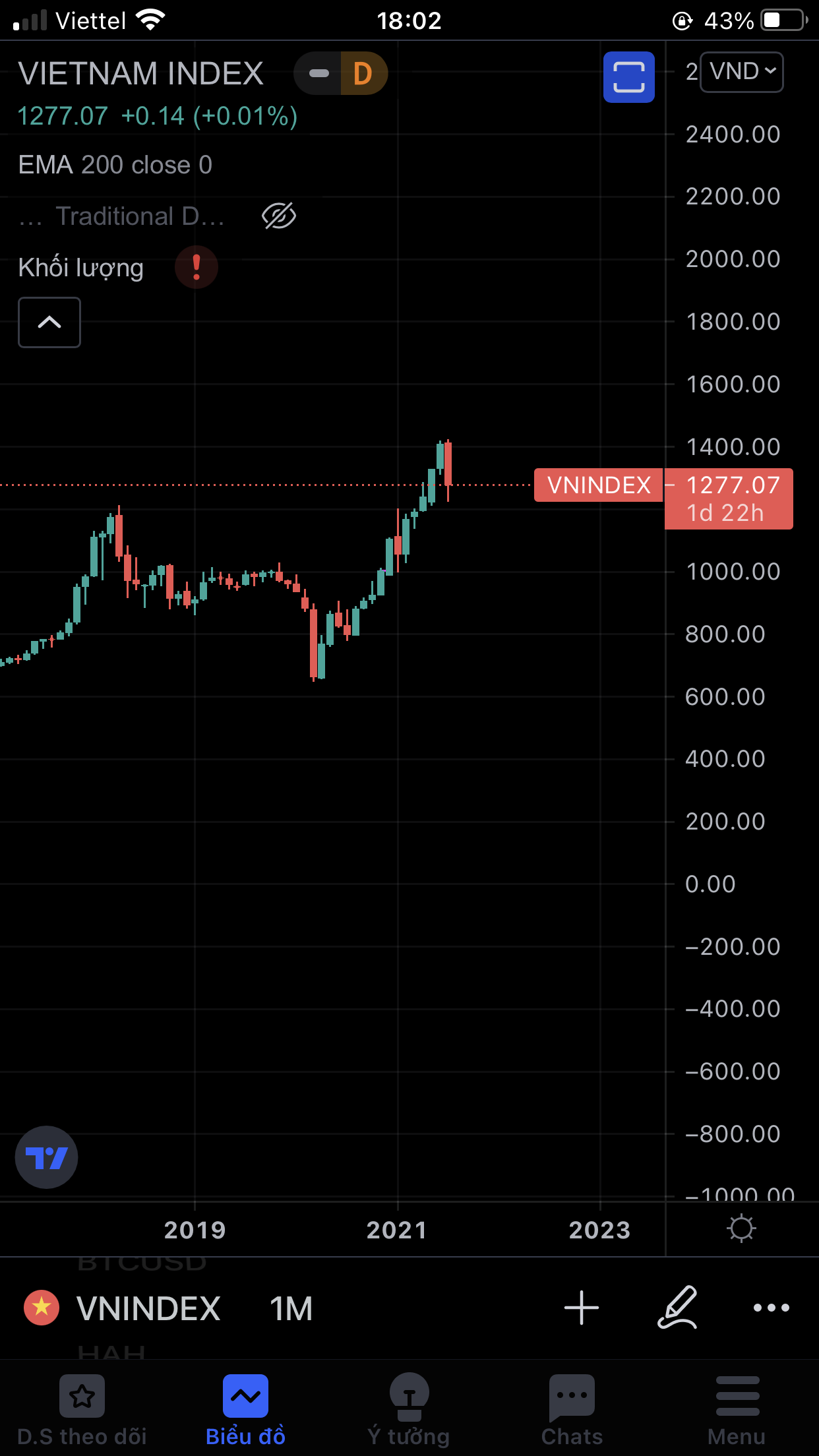Open the drawing tools pencil
Screen dimensions: 819x1456
coord(677,1308)
